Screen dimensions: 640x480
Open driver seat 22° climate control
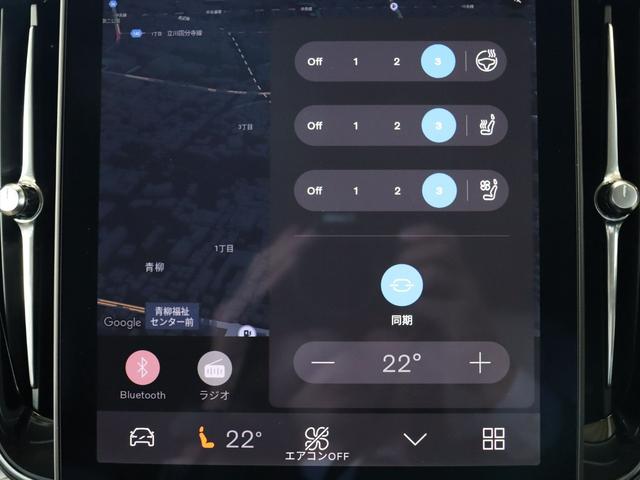pos(230,439)
